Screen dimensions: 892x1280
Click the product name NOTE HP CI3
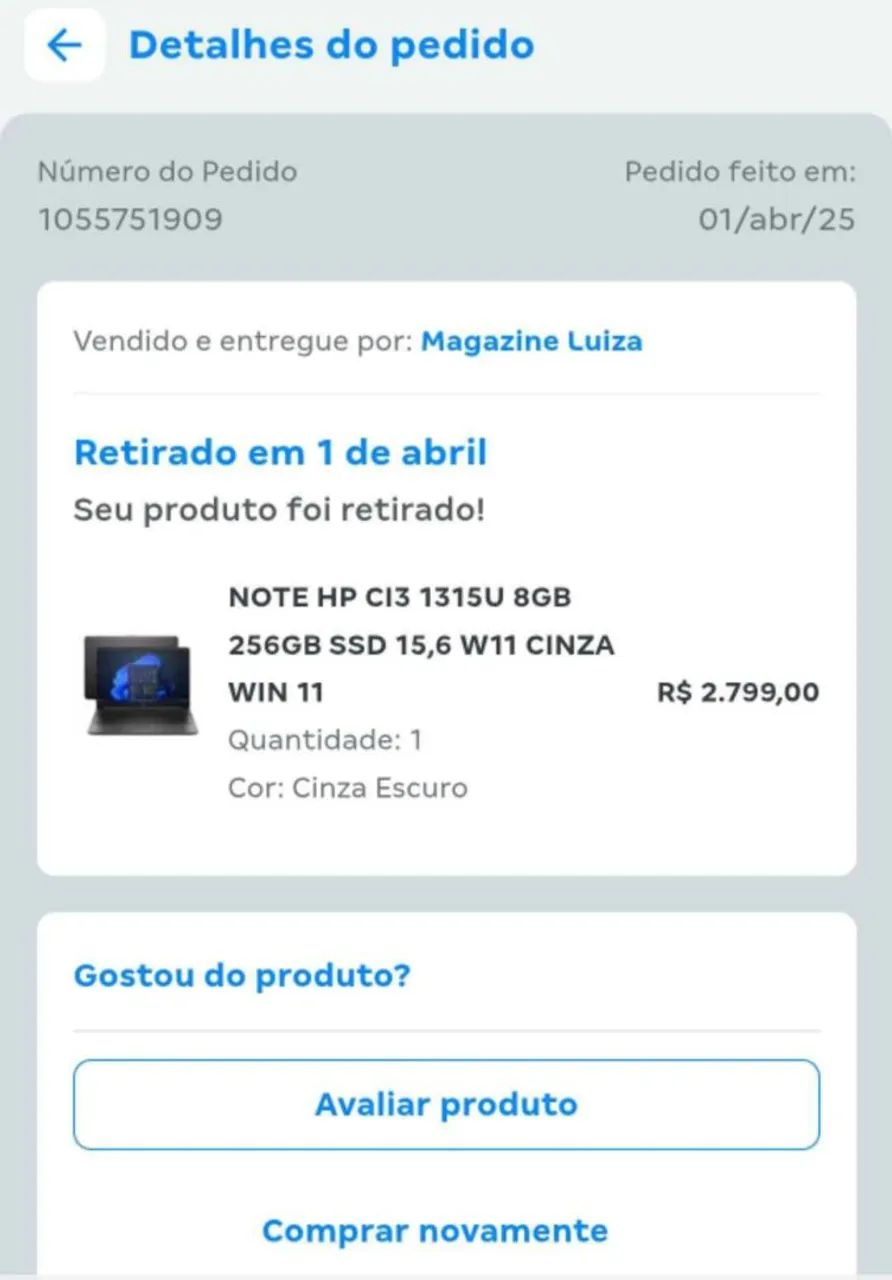tap(399, 597)
